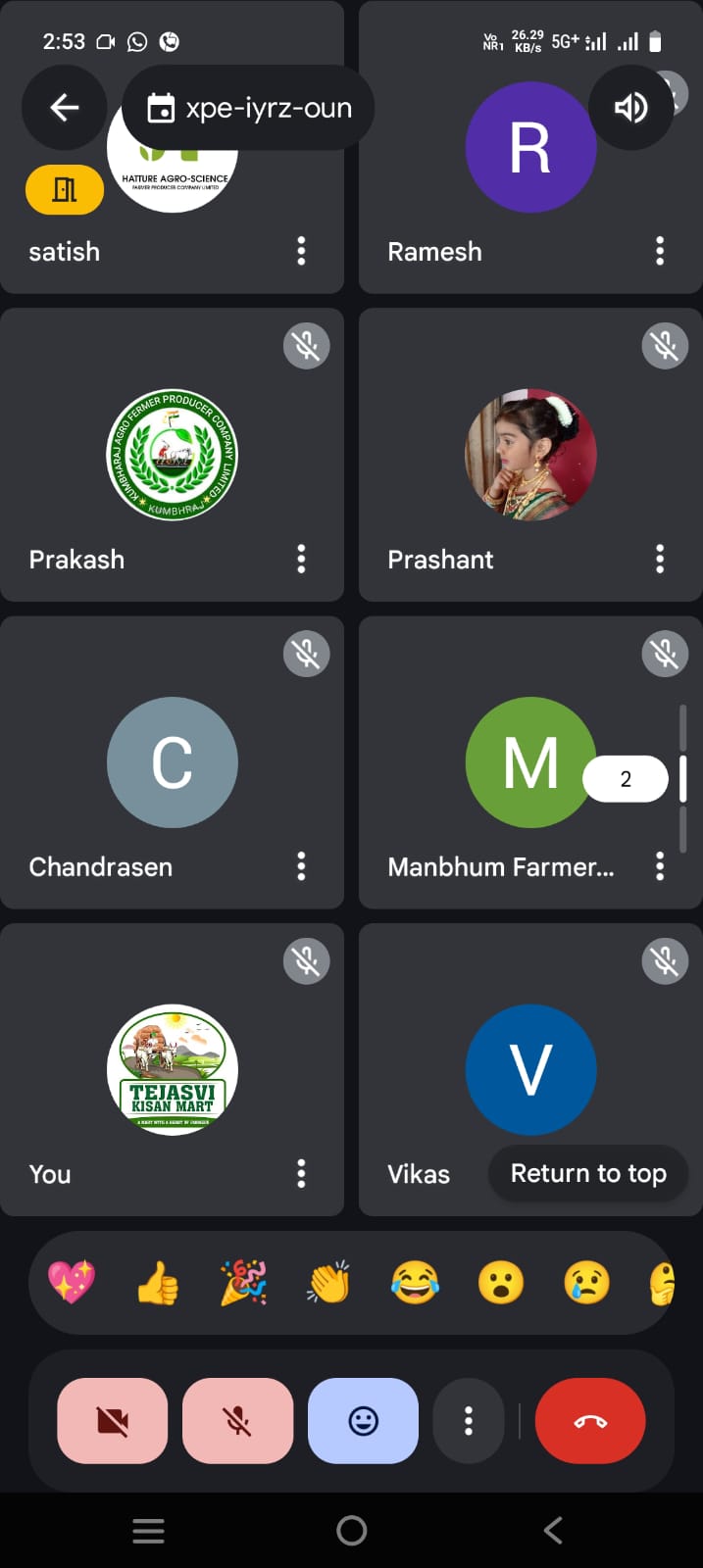This screenshot has width=703, height=1568.
Task: Send the laughing tears reaction
Action: coord(415,1282)
